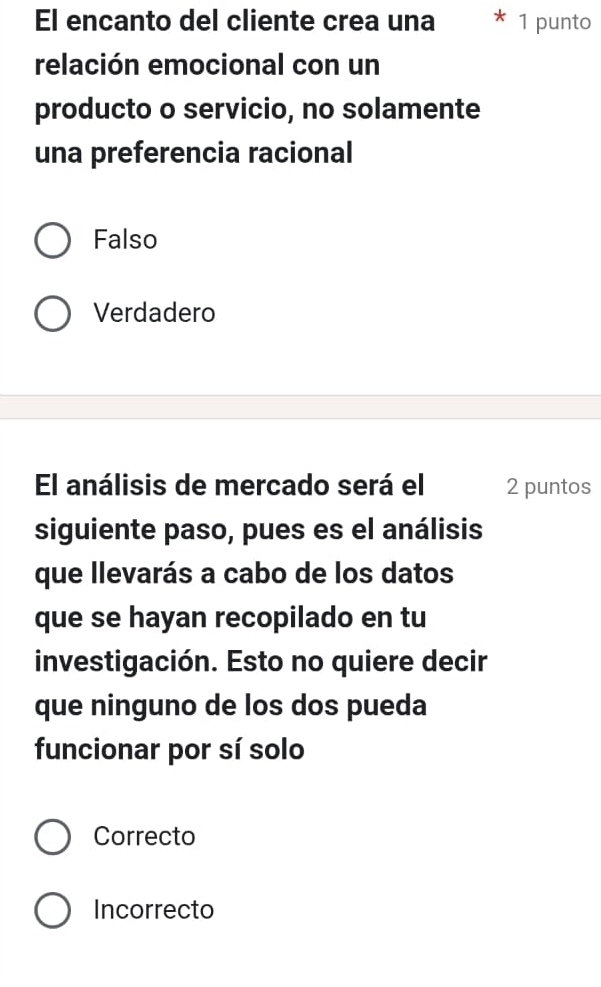The width and height of the screenshot is (601, 987).
Task: Mark Correcto for the análisis de mercado question
Action: coord(53,836)
